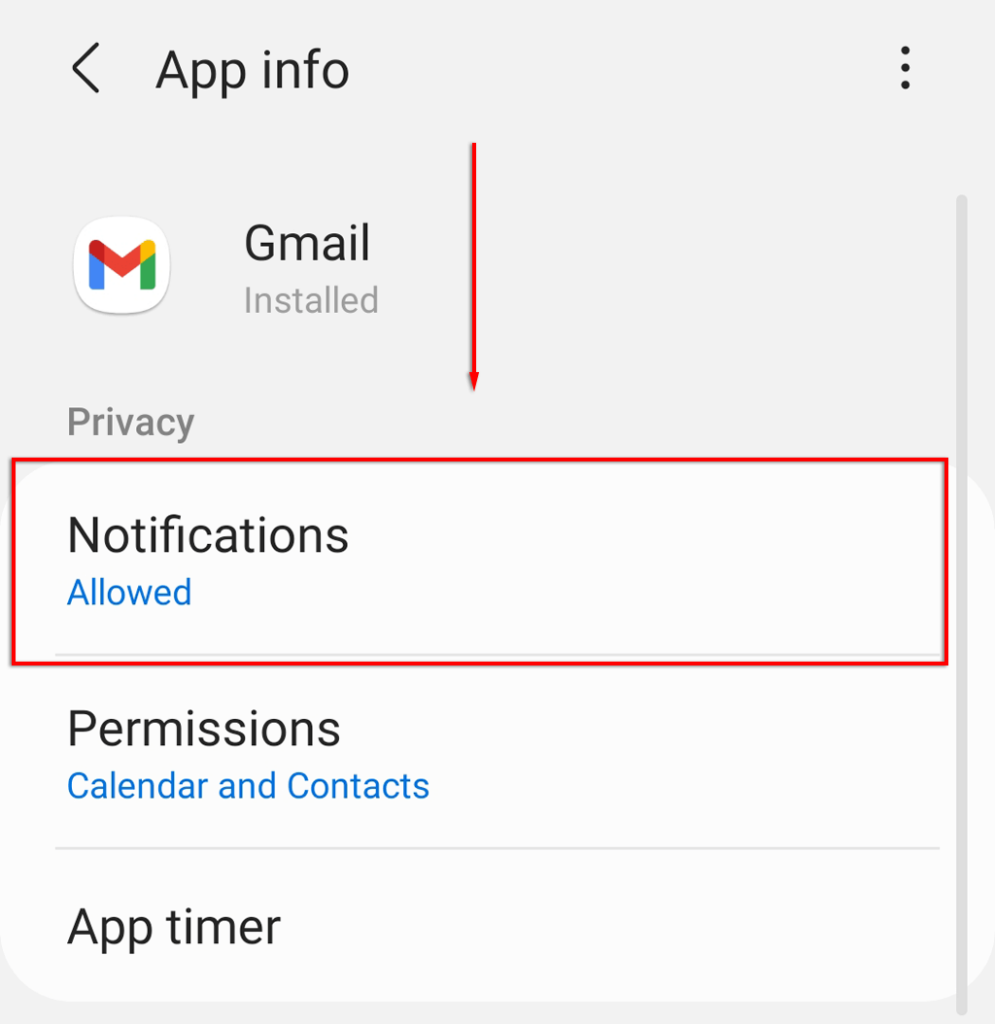Viewport: 995px width, 1024px height.
Task: Navigate back using the left chevron
Action: (85, 68)
